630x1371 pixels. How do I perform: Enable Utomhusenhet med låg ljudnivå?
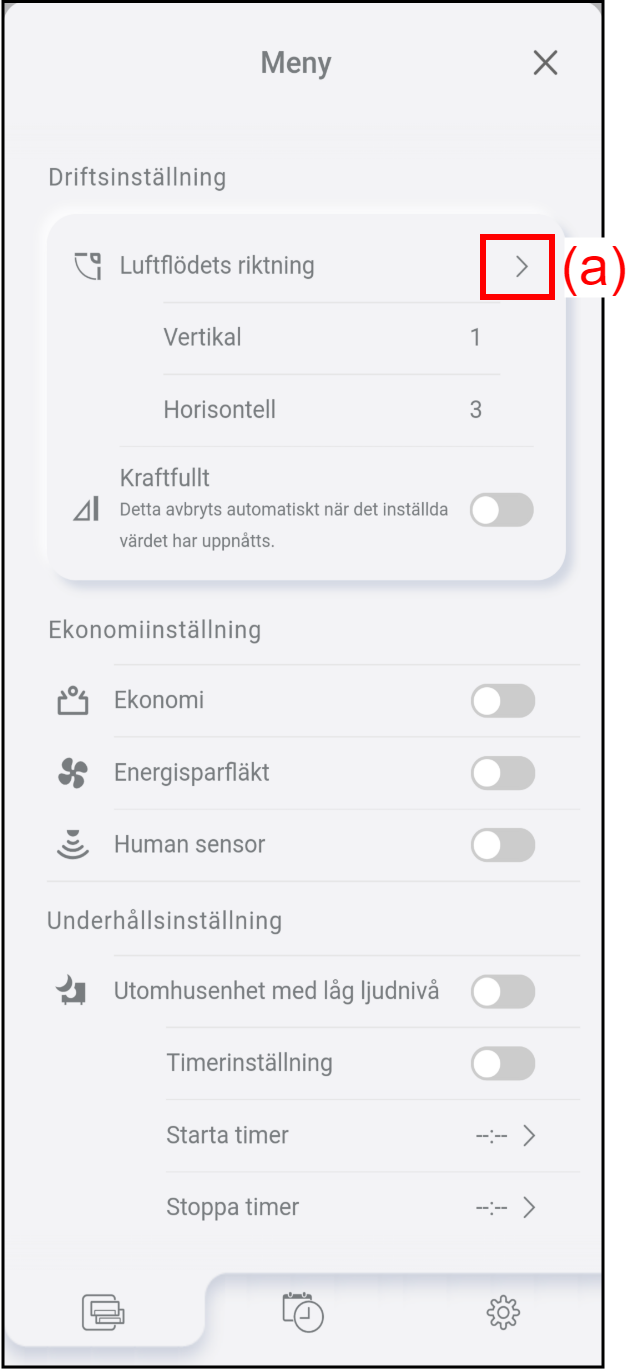(x=503, y=992)
